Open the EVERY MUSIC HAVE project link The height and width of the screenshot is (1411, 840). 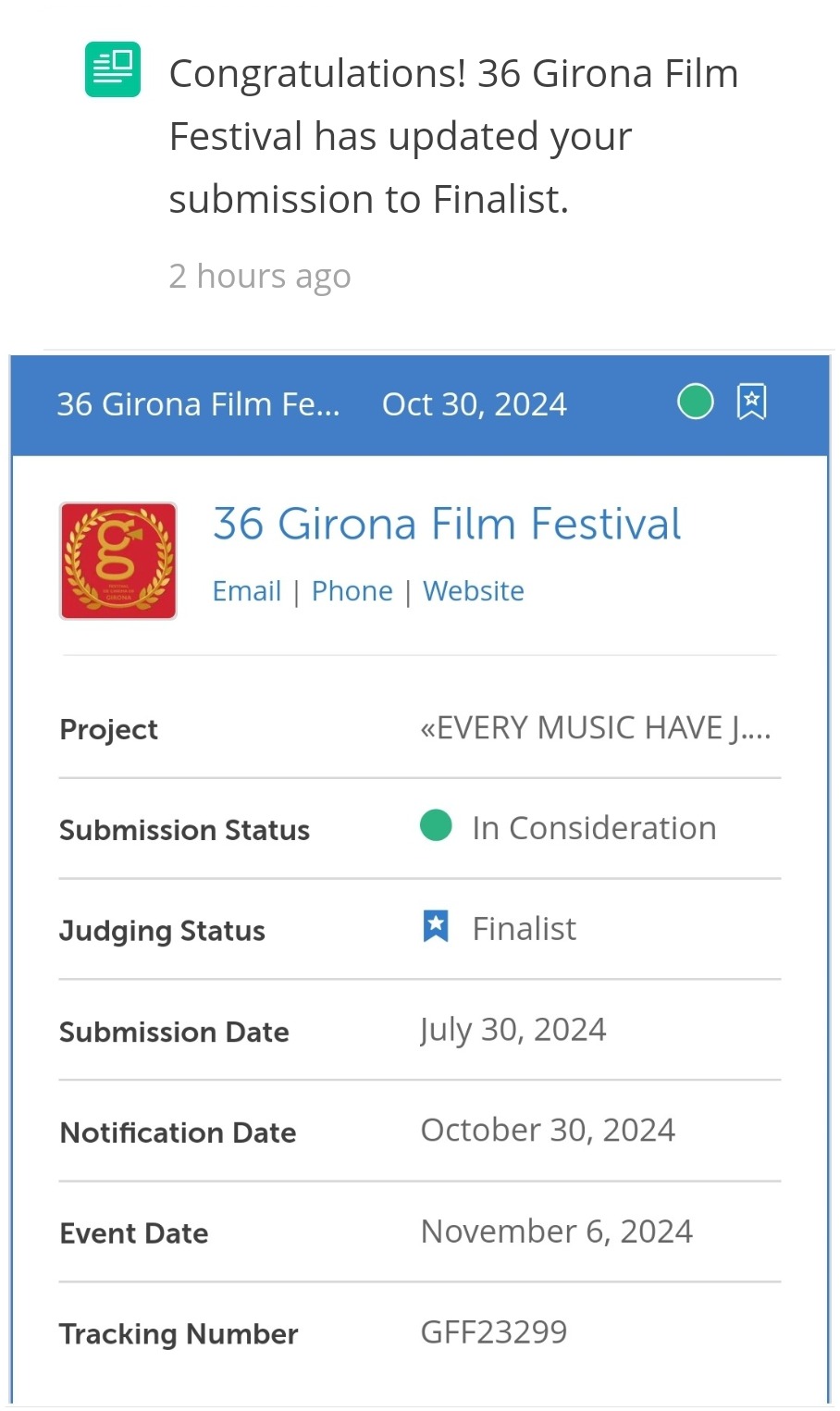596,728
